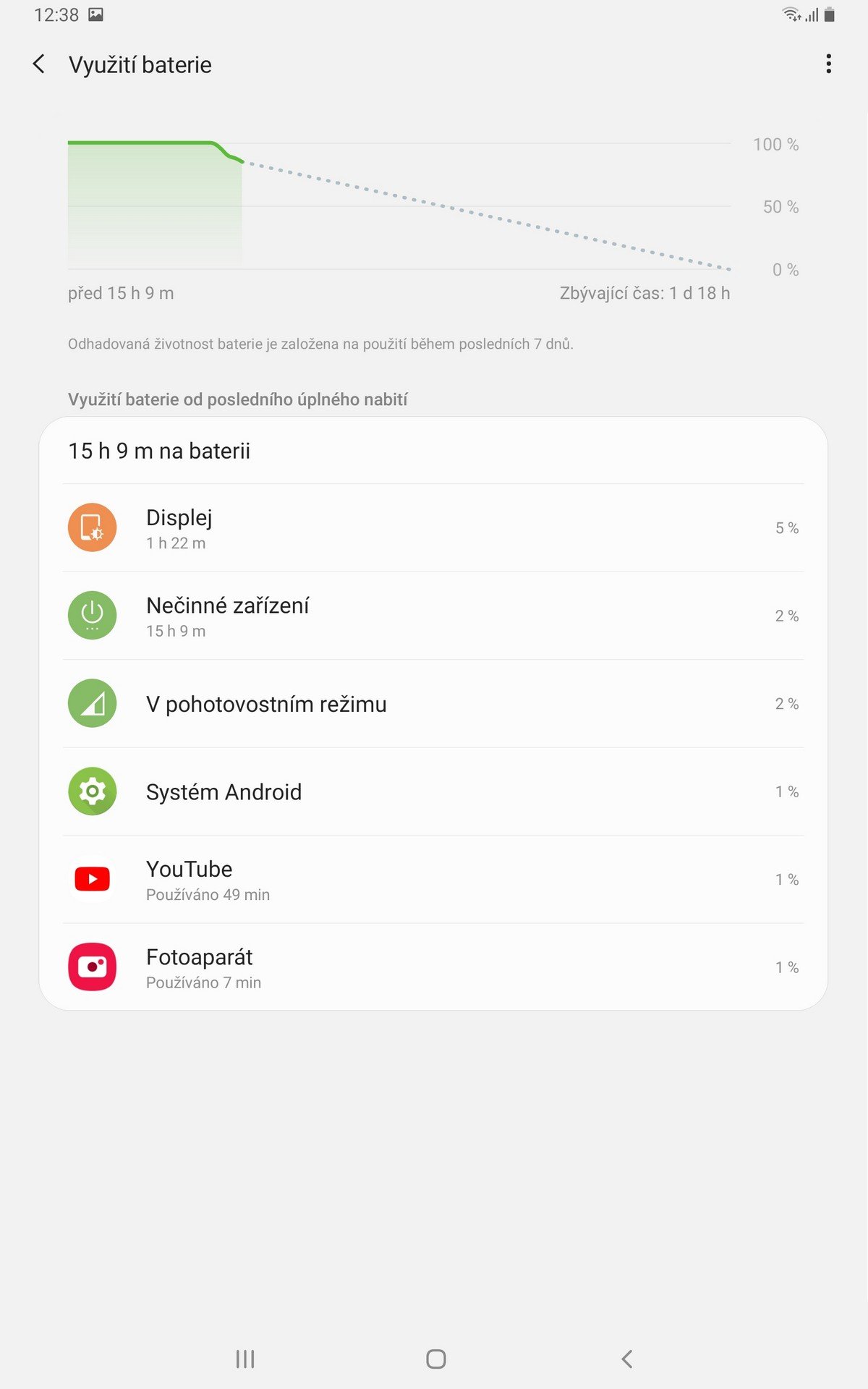The height and width of the screenshot is (1389, 868).
Task: Tap the system home button
Action: [436, 1359]
